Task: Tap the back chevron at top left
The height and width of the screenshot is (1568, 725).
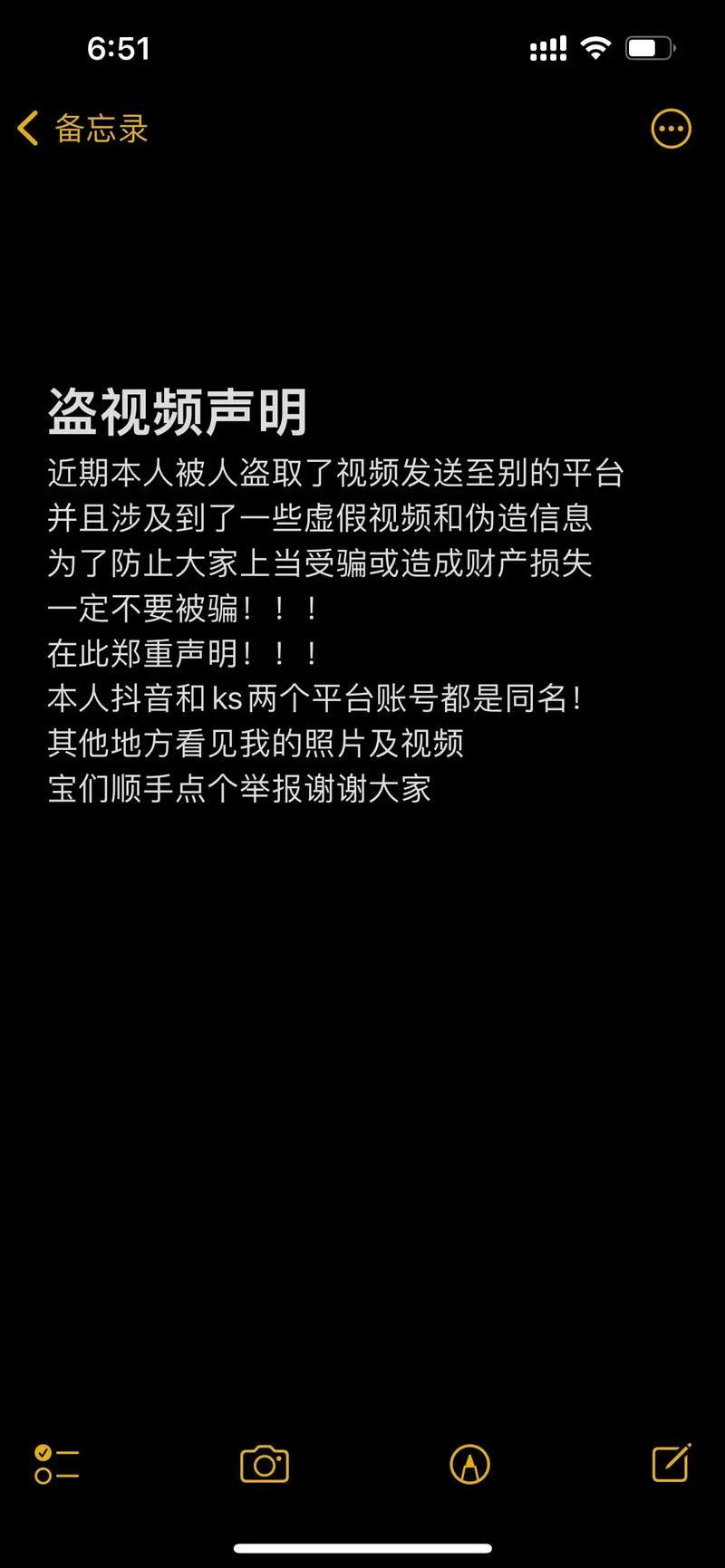Action: (25, 128)
